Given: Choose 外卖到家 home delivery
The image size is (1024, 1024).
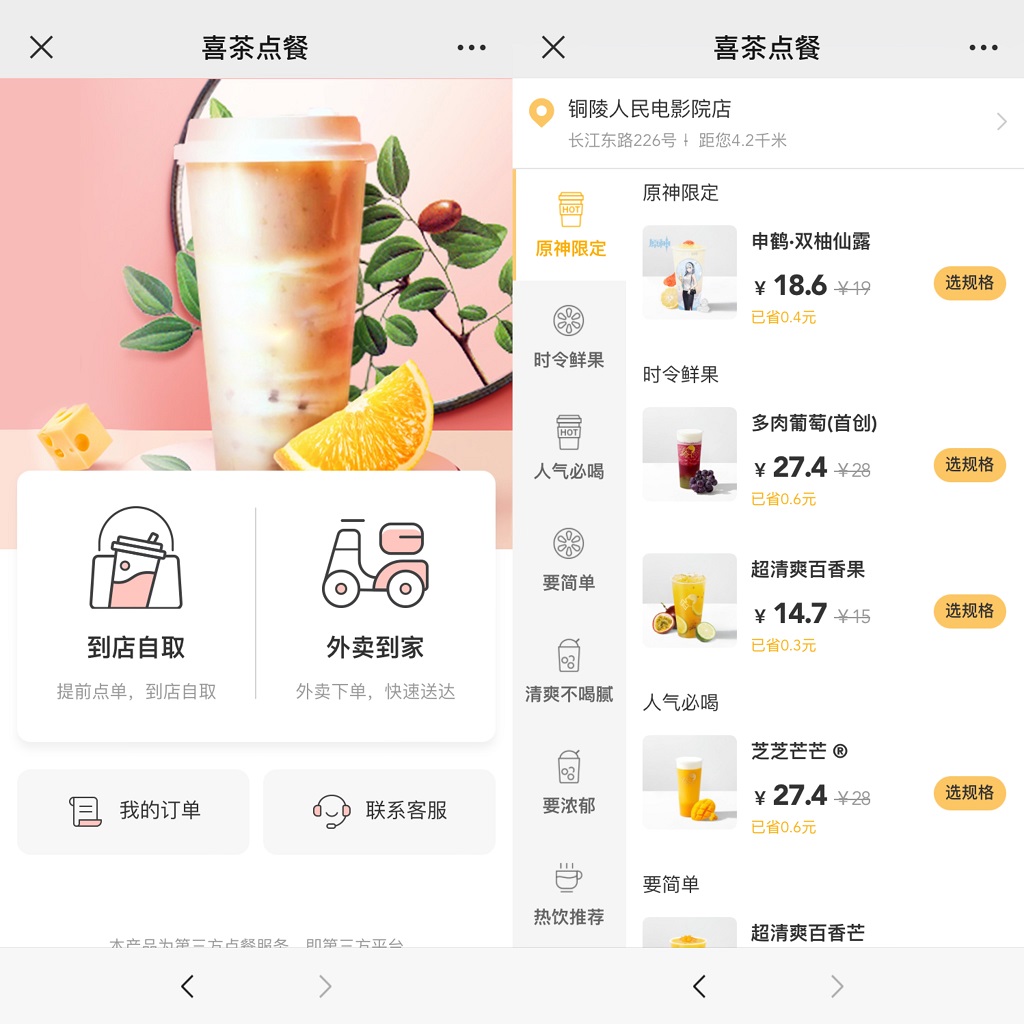Looking at the screenshot, I should [375, 605].
